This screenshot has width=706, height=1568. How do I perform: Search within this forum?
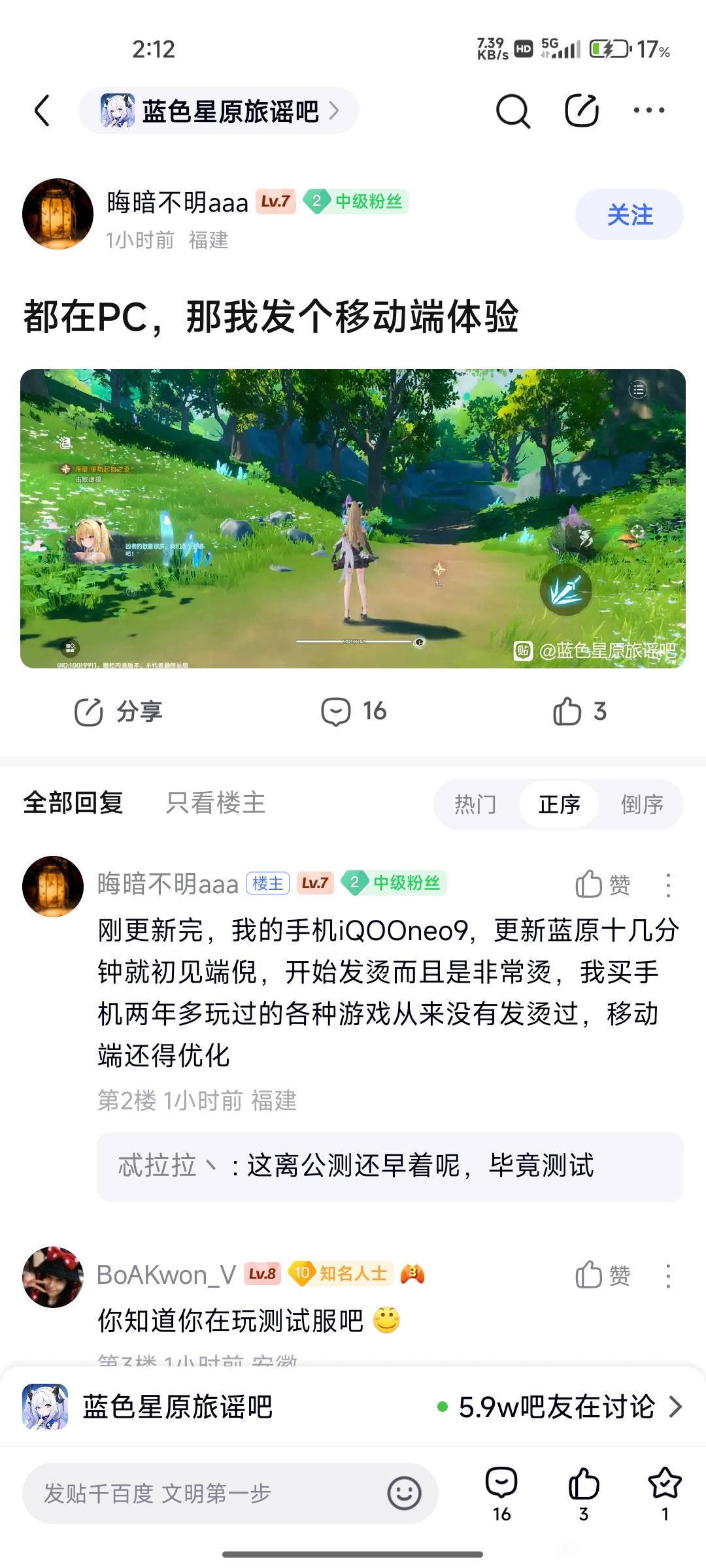point(513,110)
